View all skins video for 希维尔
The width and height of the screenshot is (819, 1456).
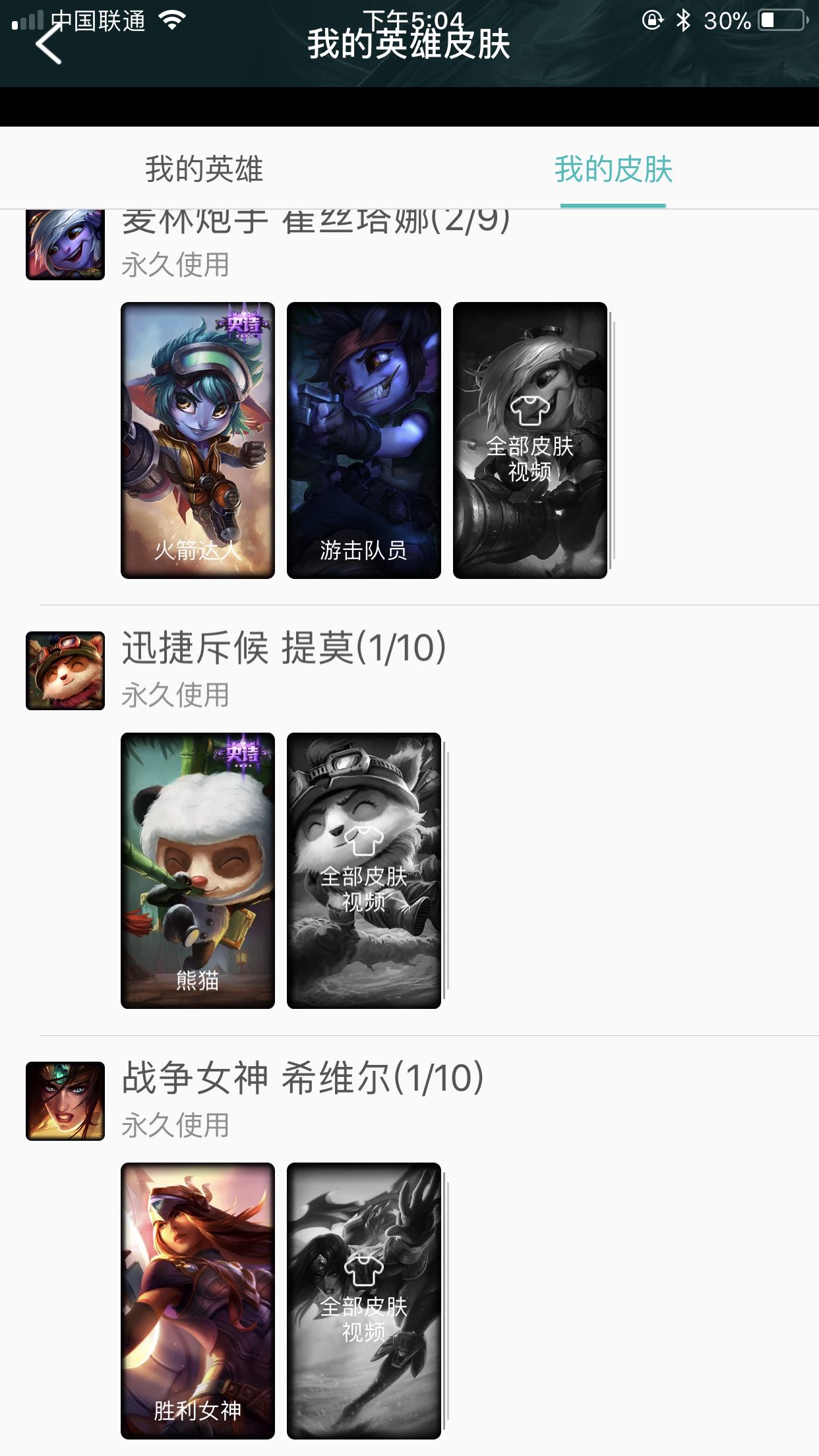tap(363, 1300)
